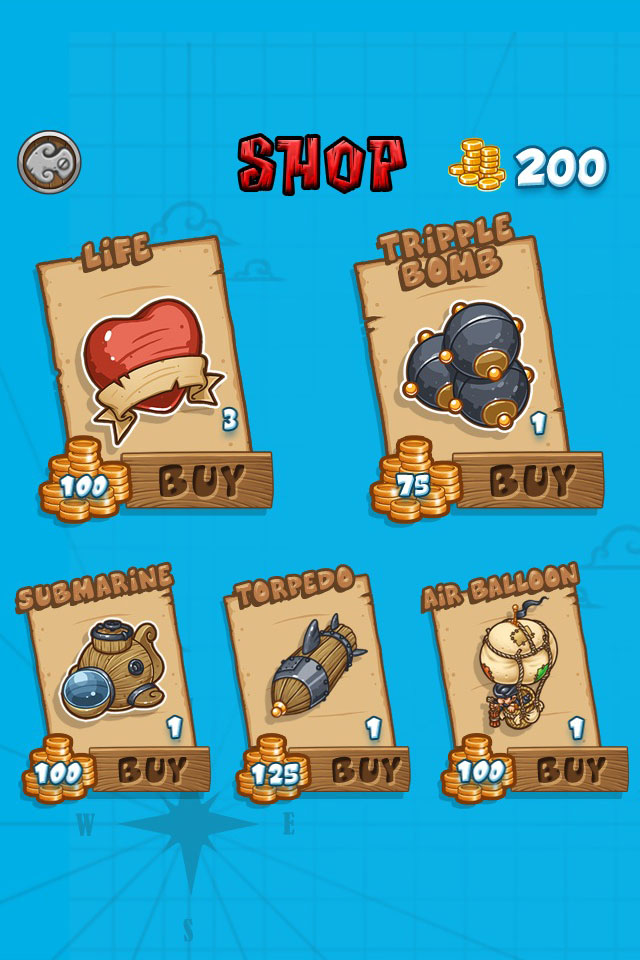The height and width of the screenshot is (960, 640).
Task: Buy the Life heart for 100 coins
Action: coord(200,481)
